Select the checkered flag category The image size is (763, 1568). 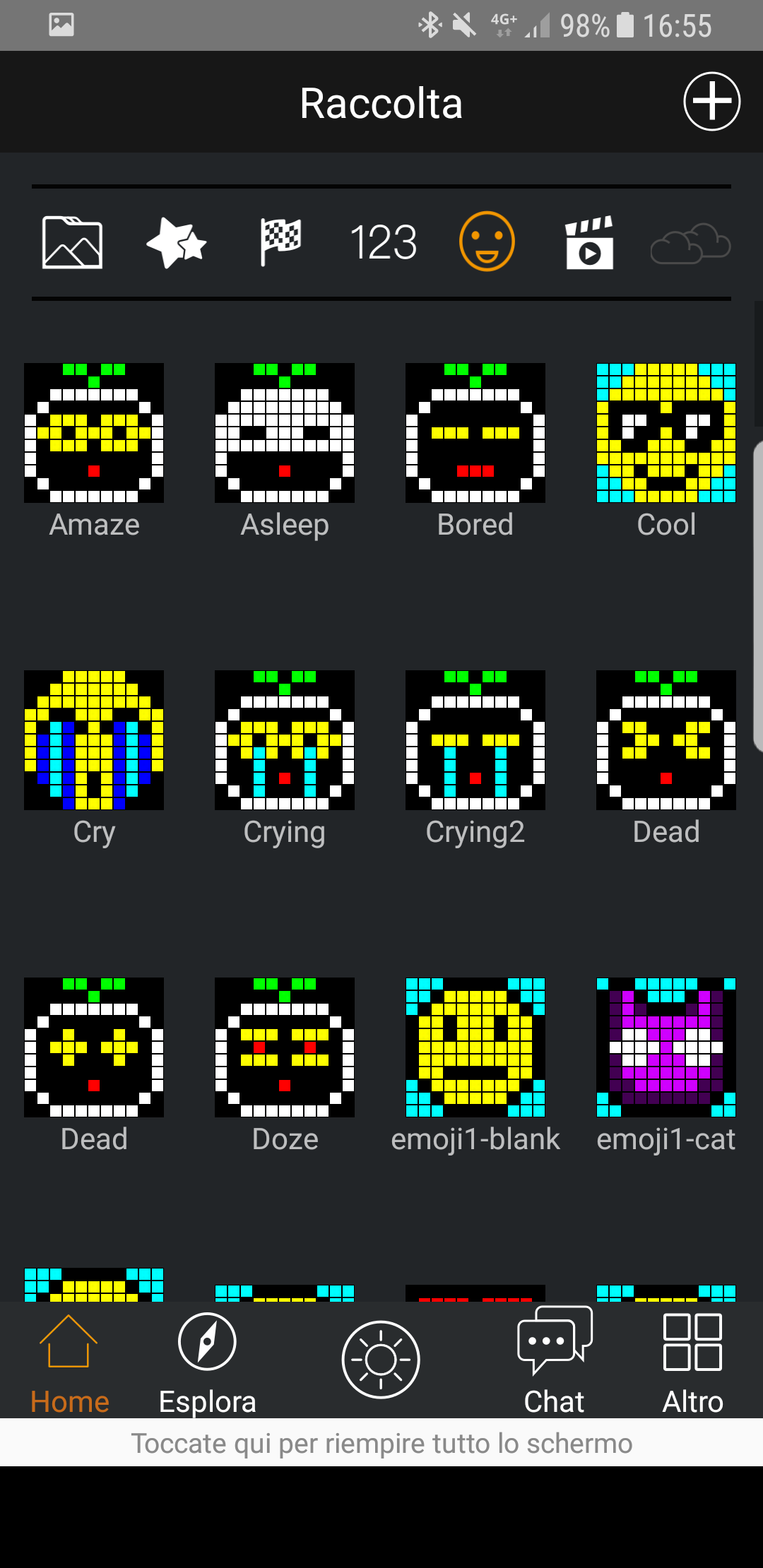(280, 242)
